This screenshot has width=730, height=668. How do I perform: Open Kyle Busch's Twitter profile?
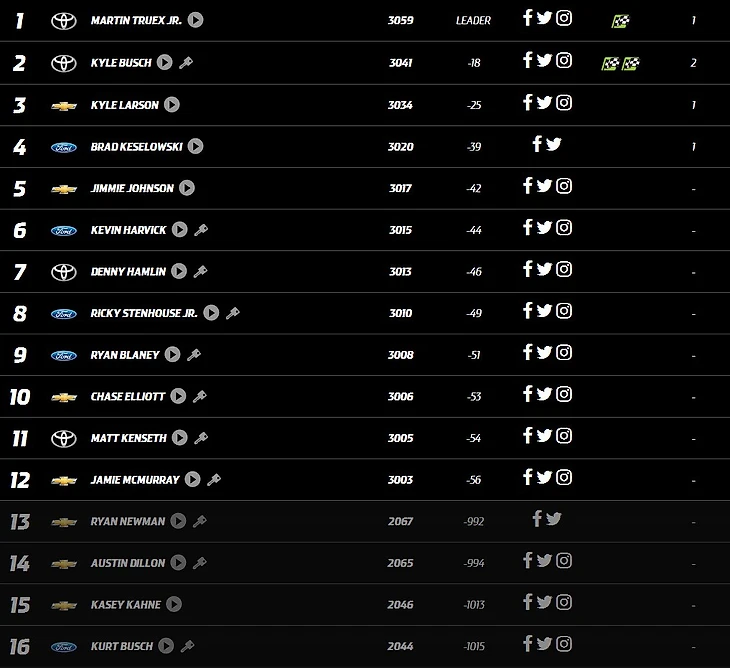tap(544, 60)
